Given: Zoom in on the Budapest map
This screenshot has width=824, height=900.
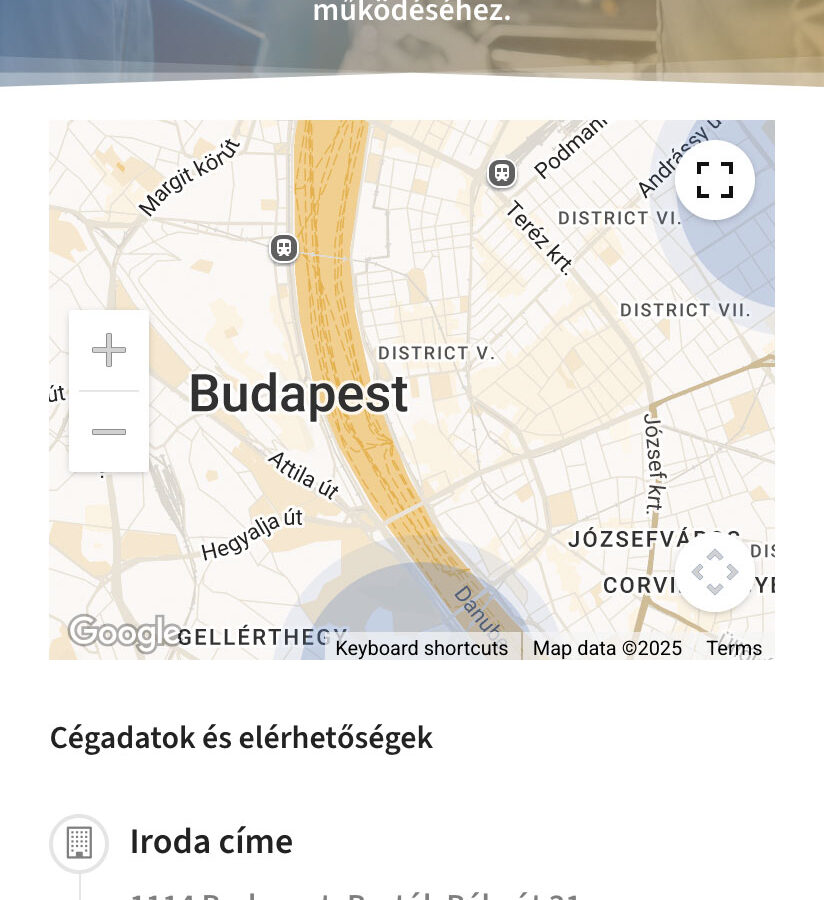Looking at the screenshot, I should (x=109, y=350).
